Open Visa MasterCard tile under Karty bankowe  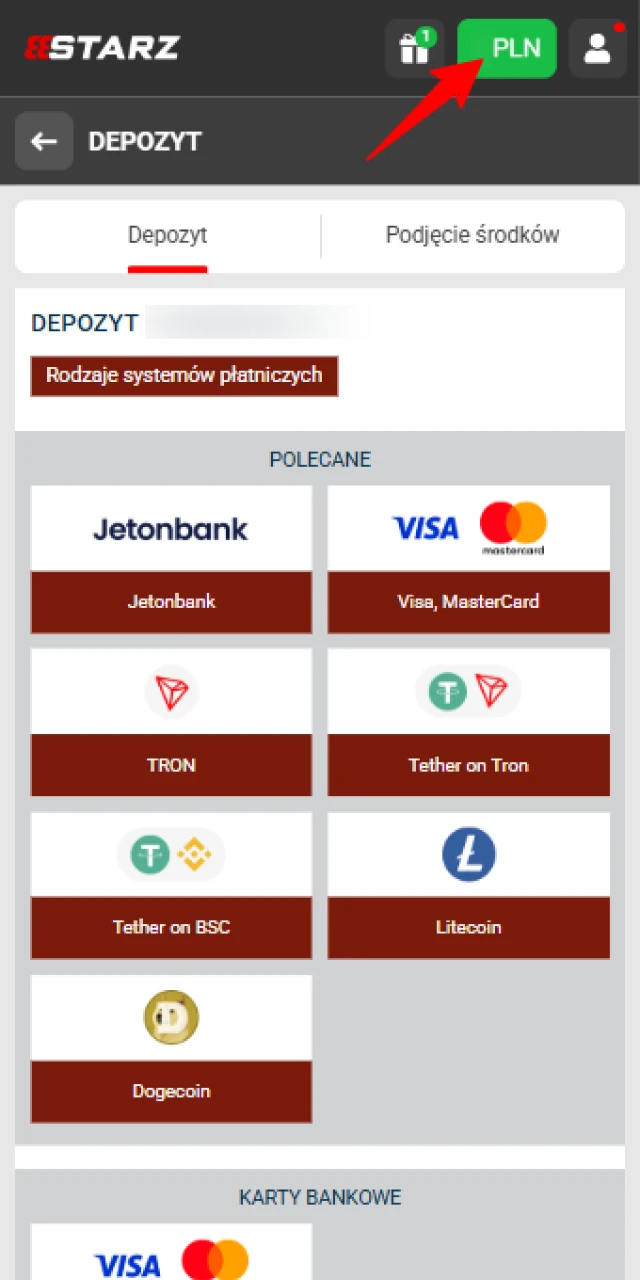pos(171,1252)
